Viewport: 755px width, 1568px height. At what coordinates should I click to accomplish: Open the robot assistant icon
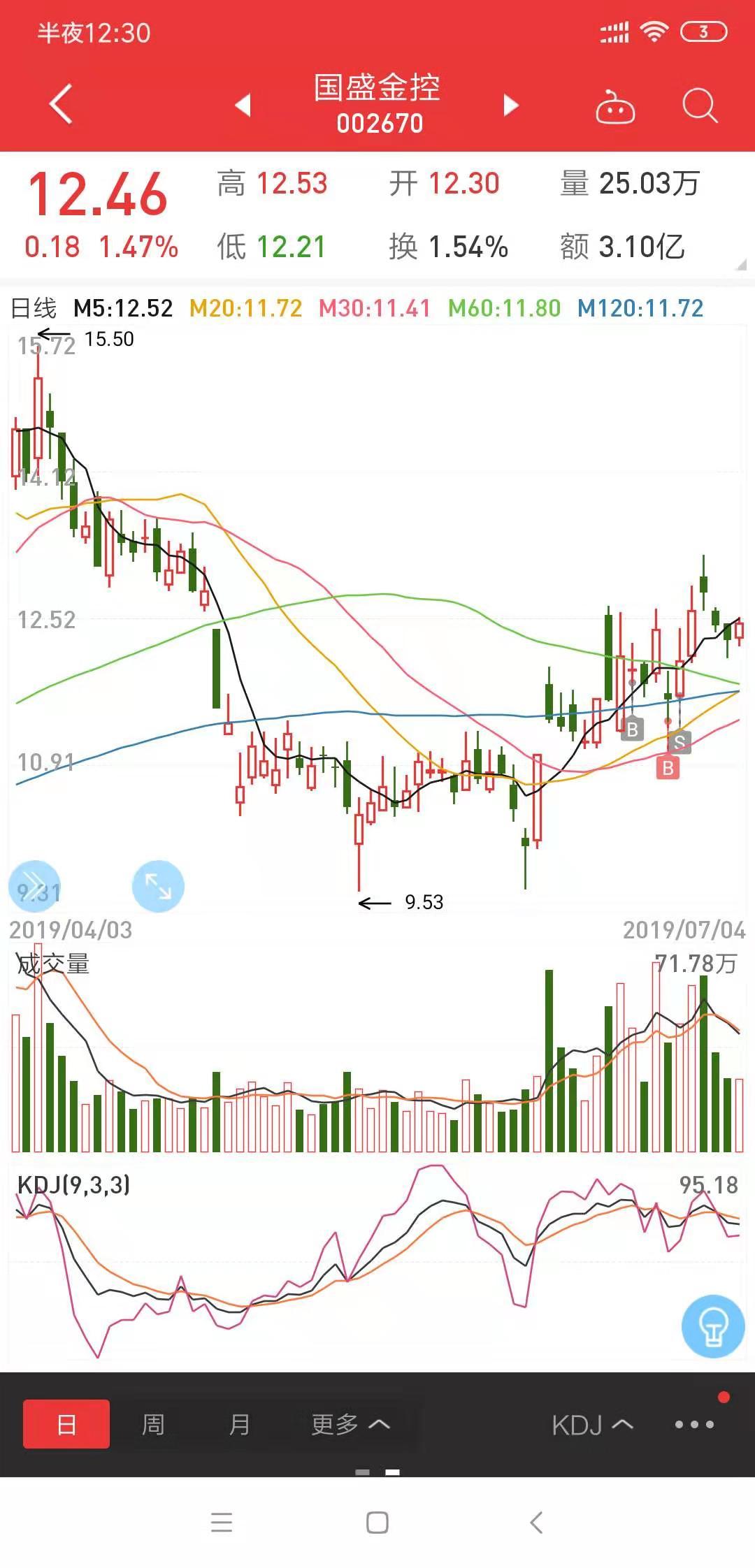615,108
